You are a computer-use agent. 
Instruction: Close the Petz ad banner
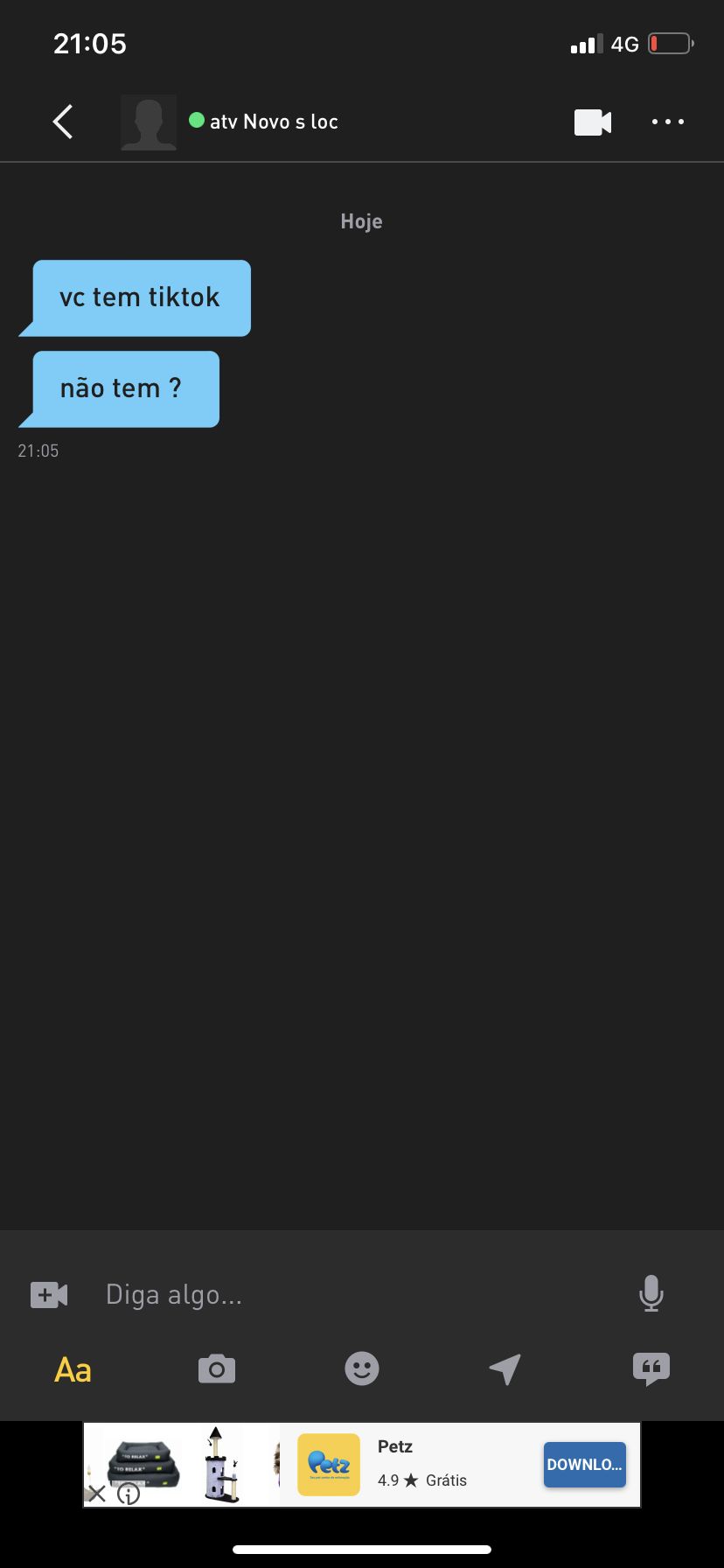click(97, 1494)
